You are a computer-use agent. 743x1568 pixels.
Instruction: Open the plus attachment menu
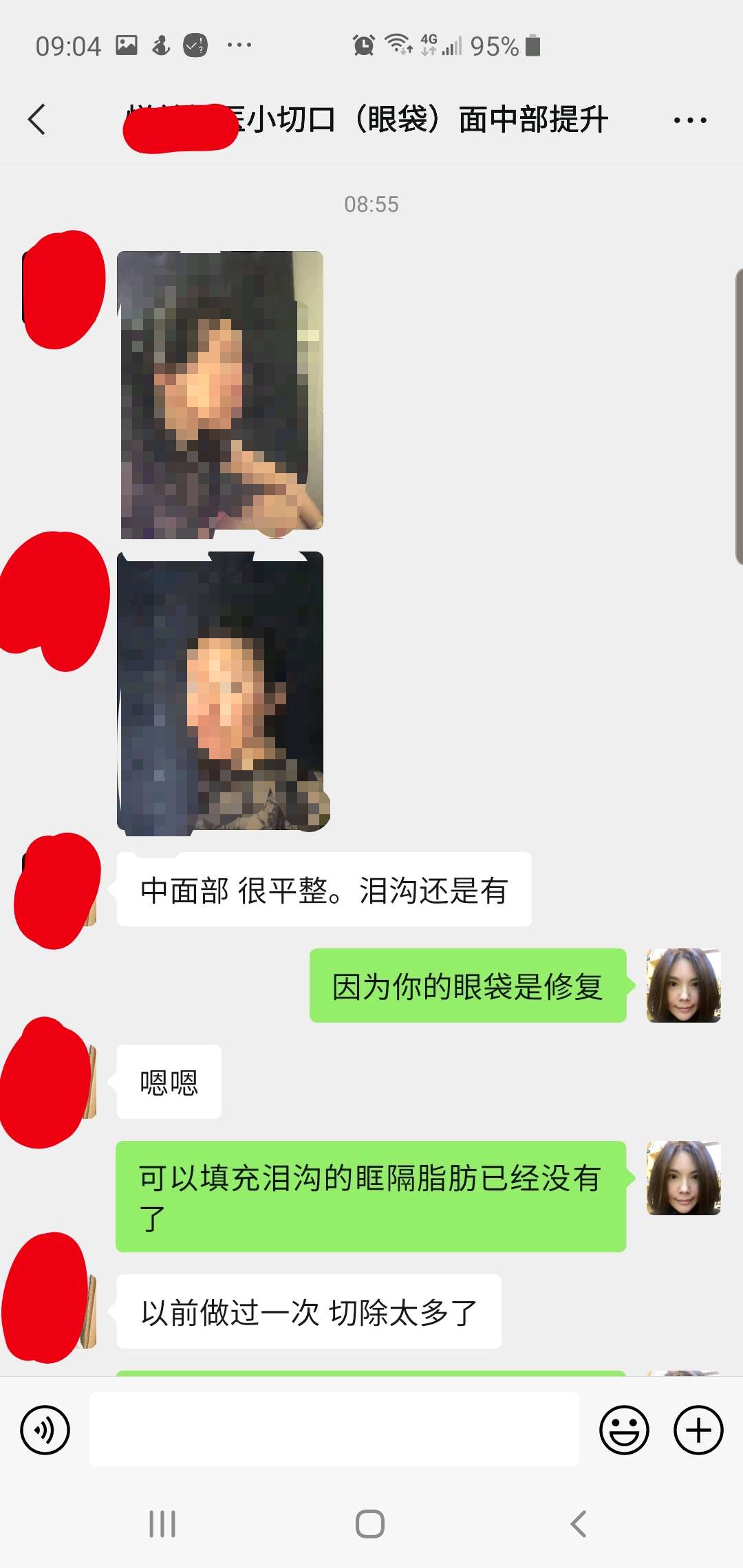(x=698, y=1430)
